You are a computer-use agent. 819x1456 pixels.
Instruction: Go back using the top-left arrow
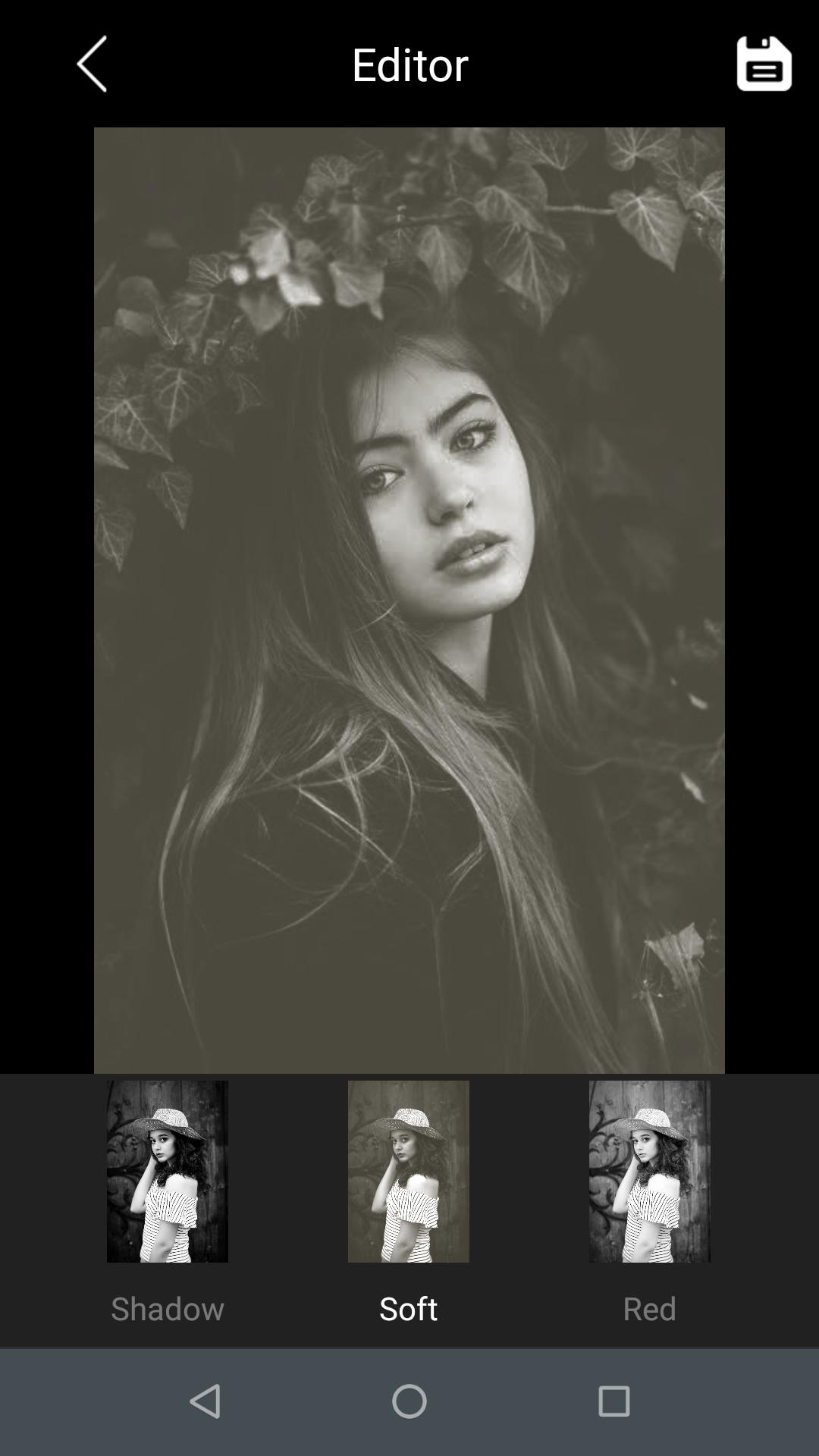click(92, 64)
